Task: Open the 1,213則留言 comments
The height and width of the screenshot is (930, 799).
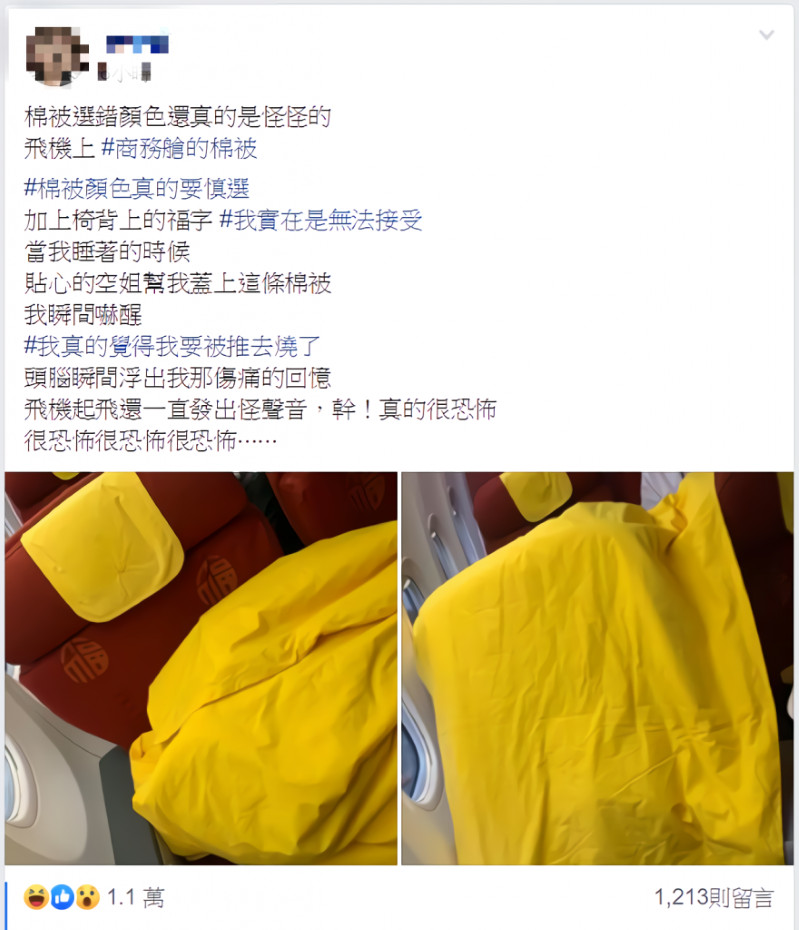Action: 713,897
